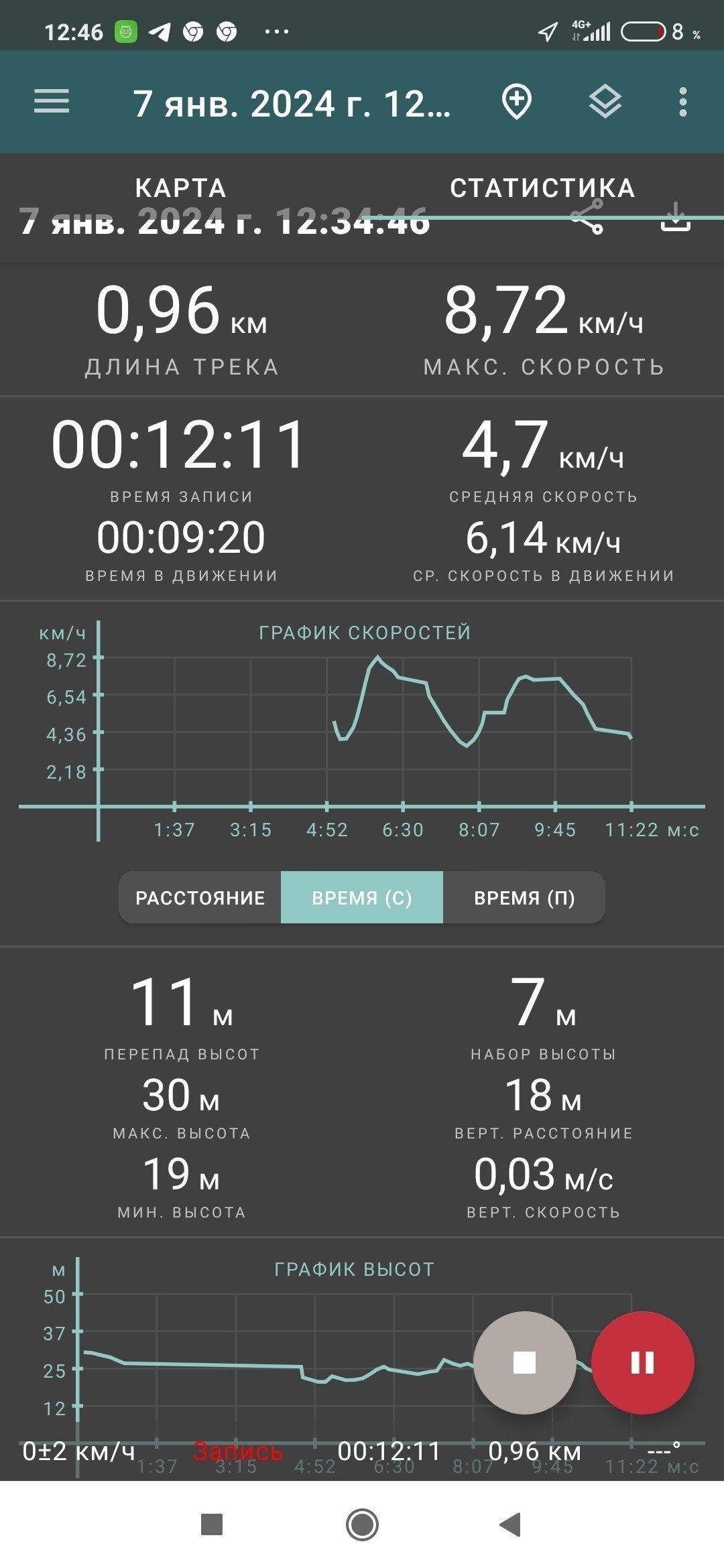Go back with system navigation
Viewport: 724px width, 1568px height.
coord(511,1524)
